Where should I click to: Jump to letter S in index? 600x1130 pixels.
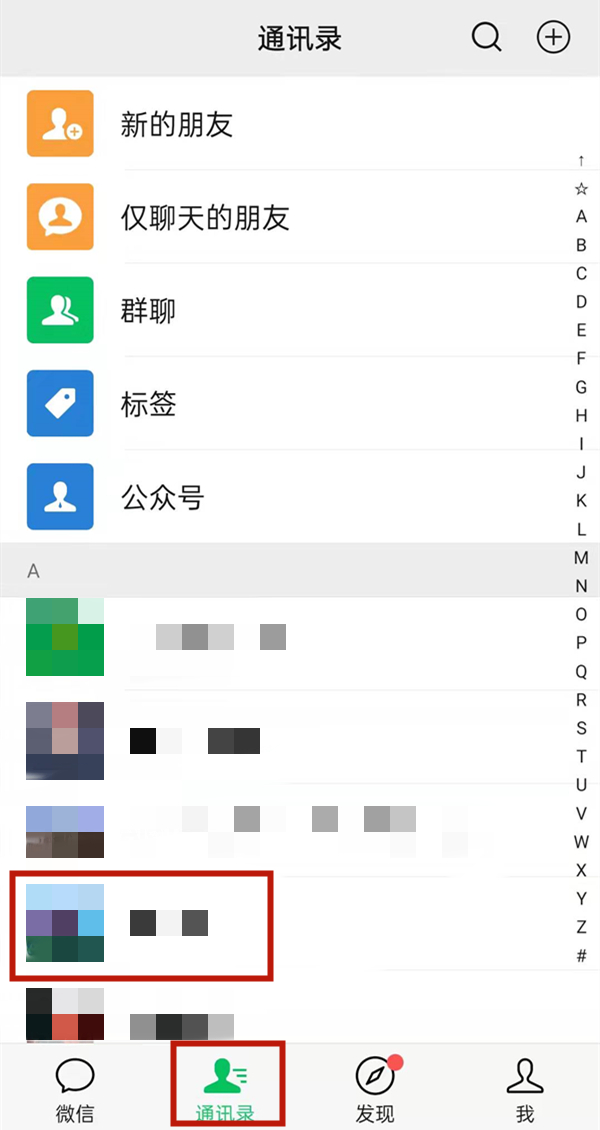point(581,729)
